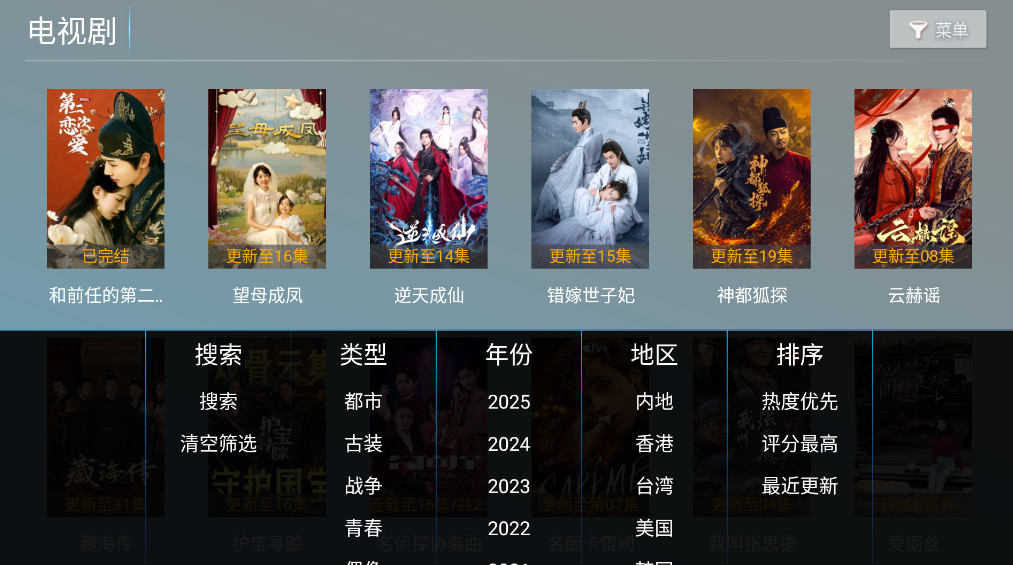Sort by 评分最高
This screenshot has height=565, width=1013.
799,444
